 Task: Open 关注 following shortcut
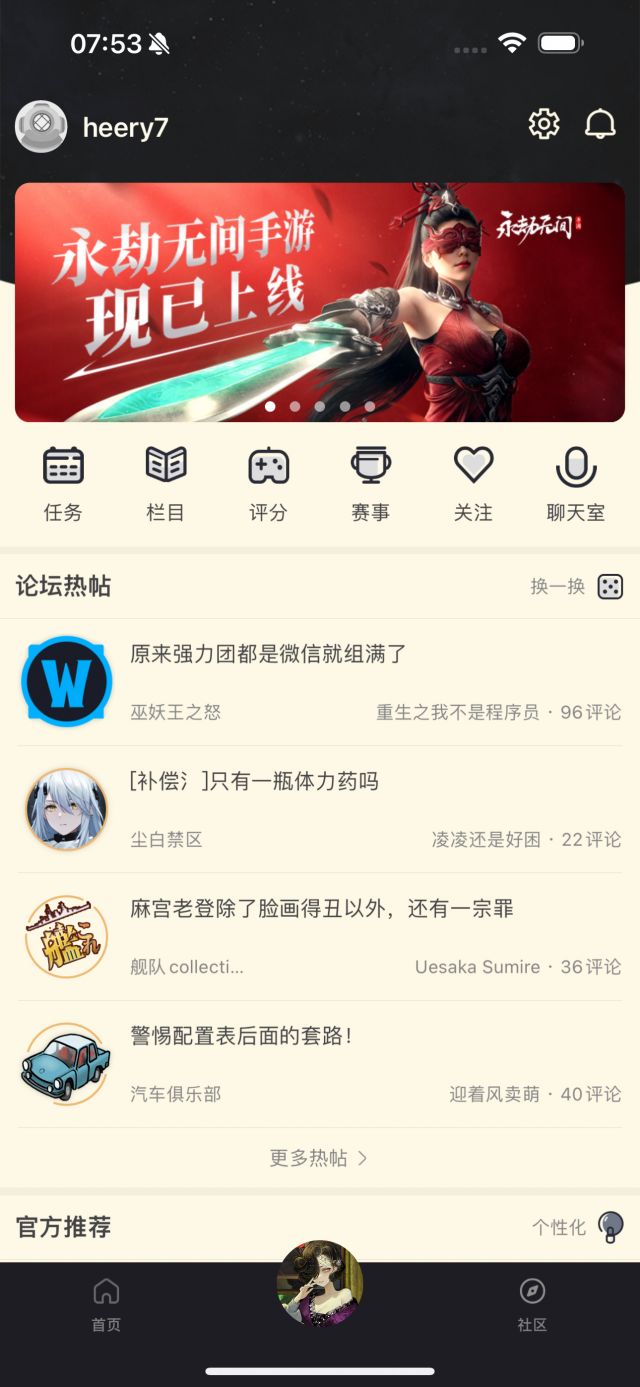[x=473, y=484]
